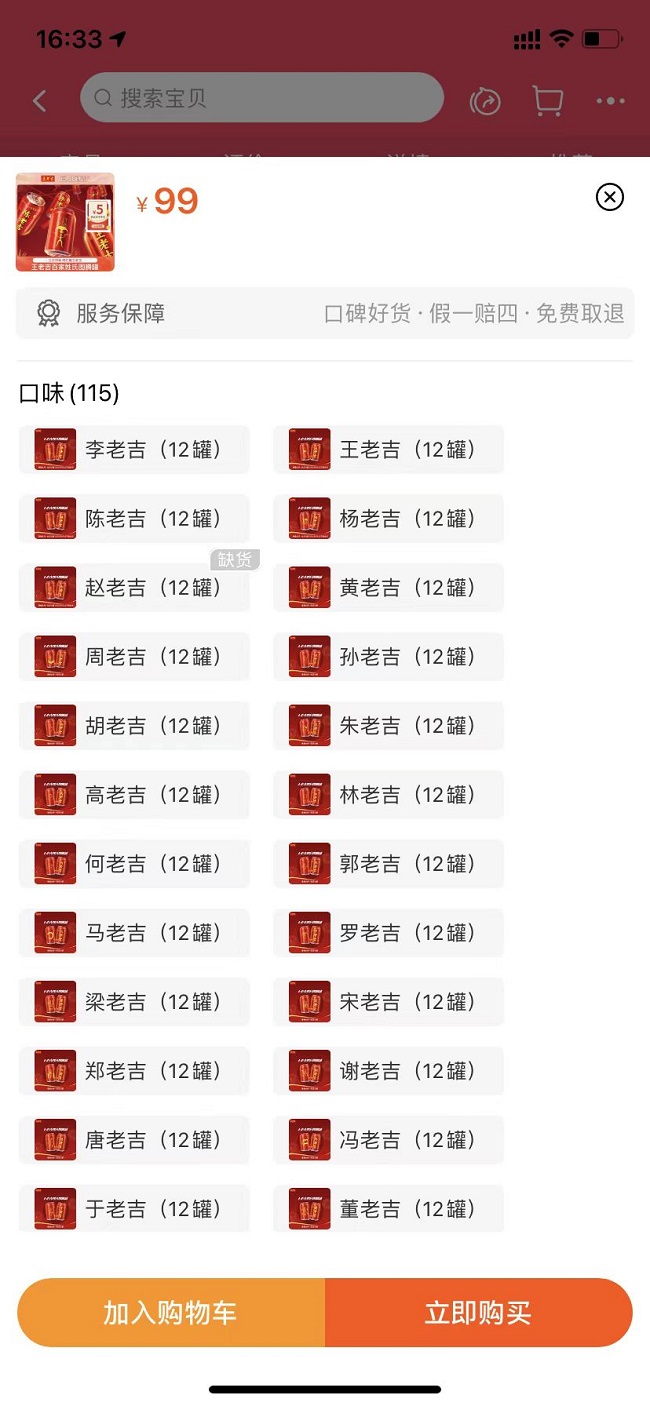Viewport: 650px width, 1406px height.
Task: Select the 李老吉 (12罐) flavor
Action: [x=134, y=450]
